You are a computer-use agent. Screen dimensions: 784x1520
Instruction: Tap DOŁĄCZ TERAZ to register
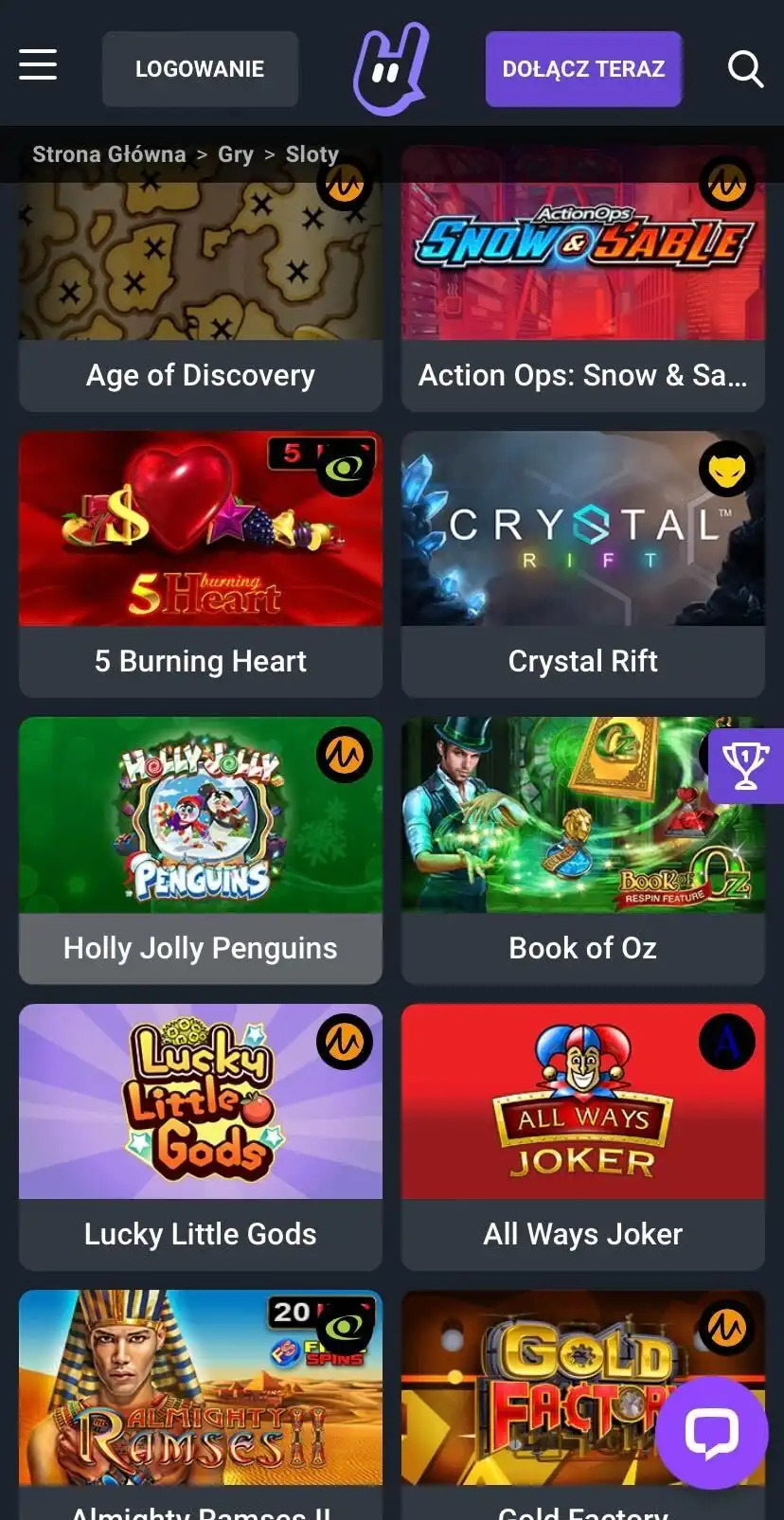pos(583,69)
